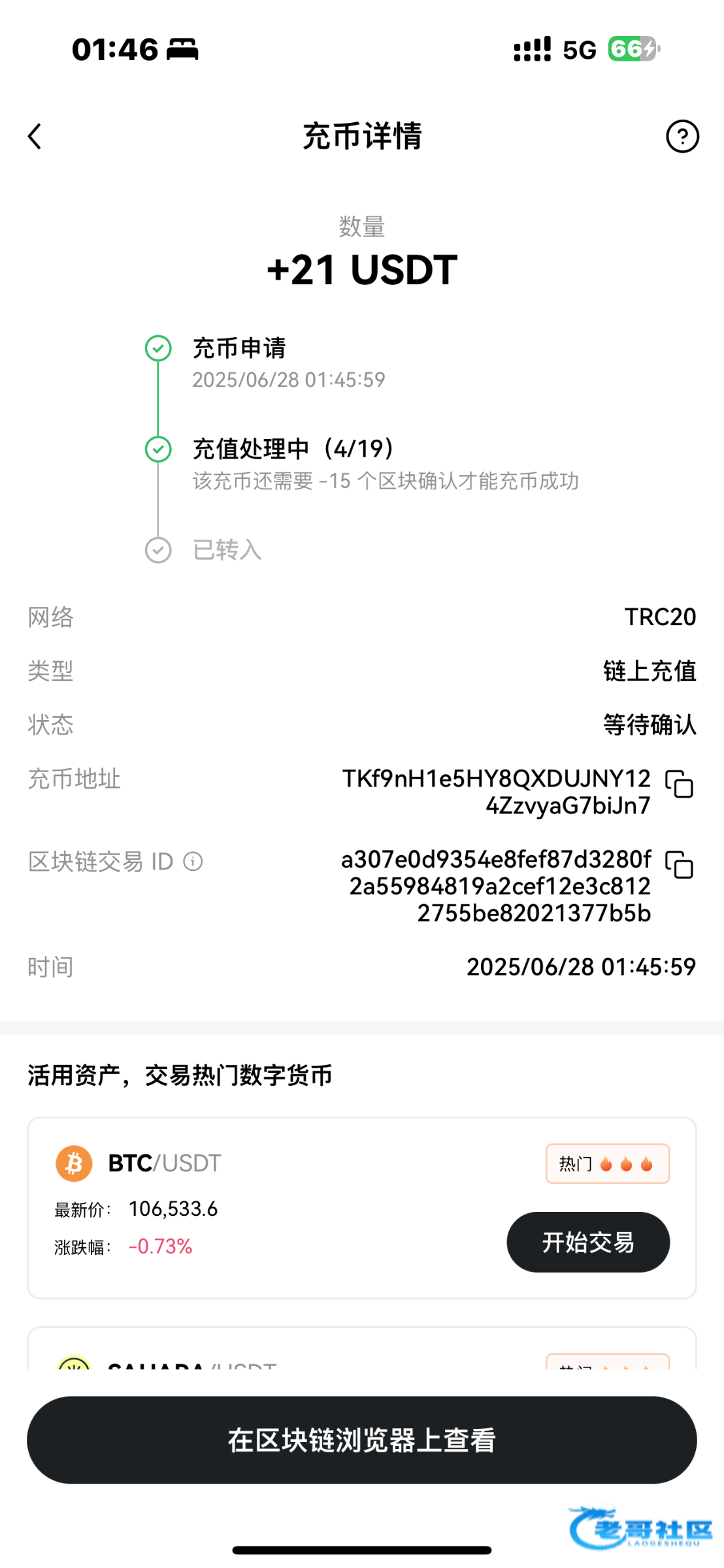The height and width of the screenshot is (1568, 724).
Task: Go back using the top-left arrow
Action: pos(35,137)
